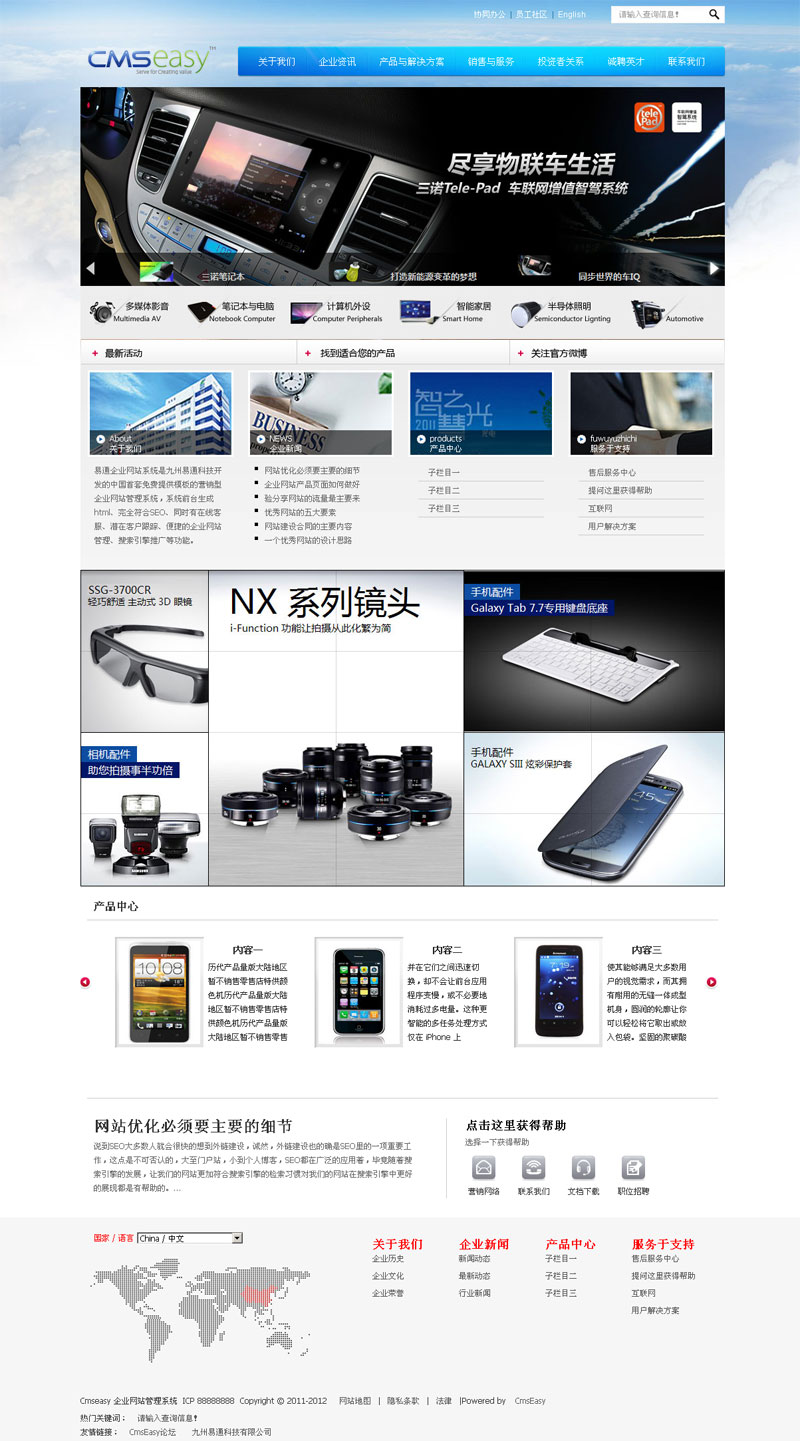Open 联系我们 in the navigation bar

tap(686, 62)
